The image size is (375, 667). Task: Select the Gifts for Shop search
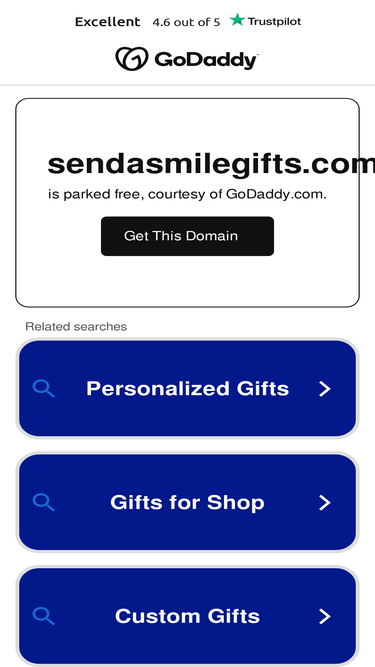(187, 502)
